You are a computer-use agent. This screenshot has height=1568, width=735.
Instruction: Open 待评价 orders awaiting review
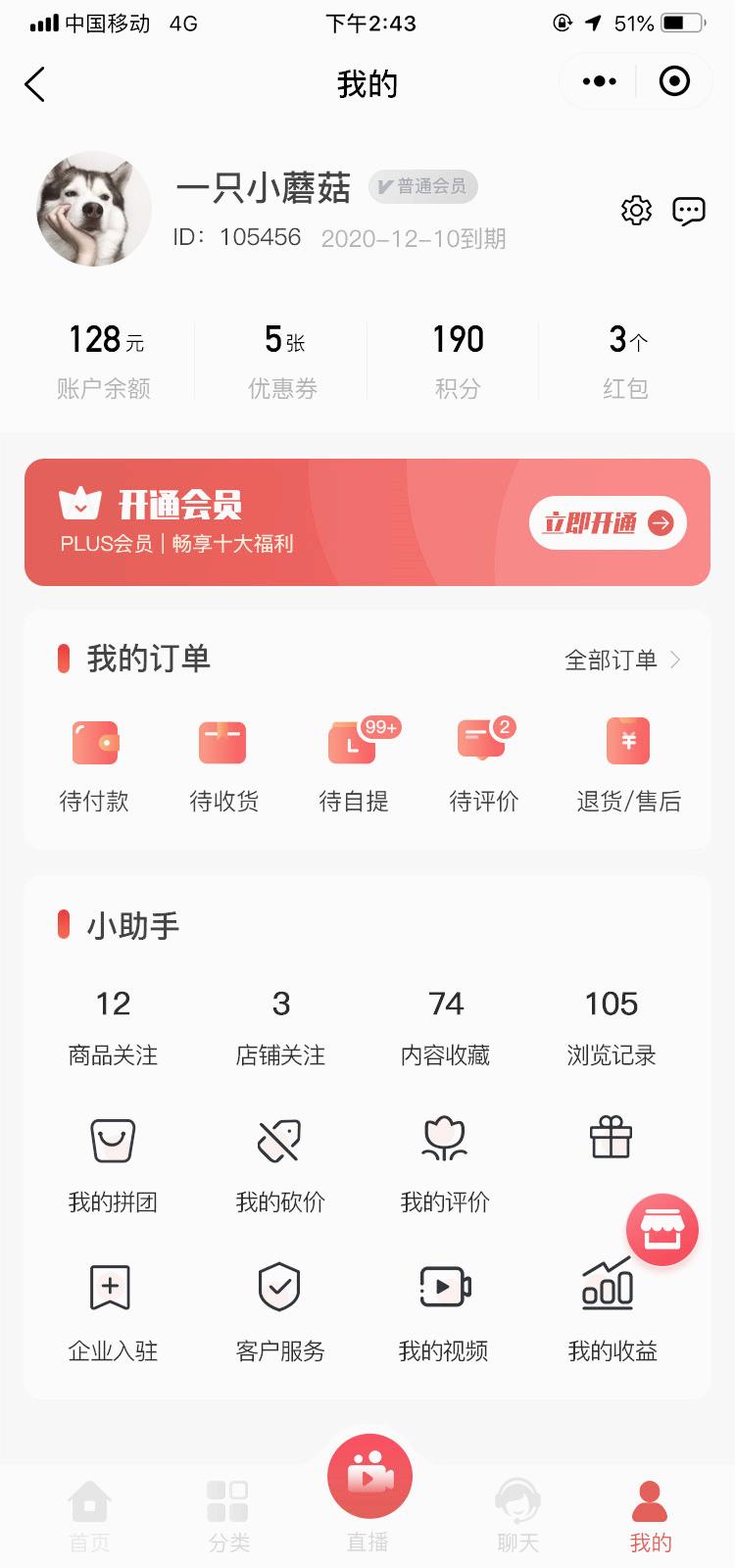[483, 764]
